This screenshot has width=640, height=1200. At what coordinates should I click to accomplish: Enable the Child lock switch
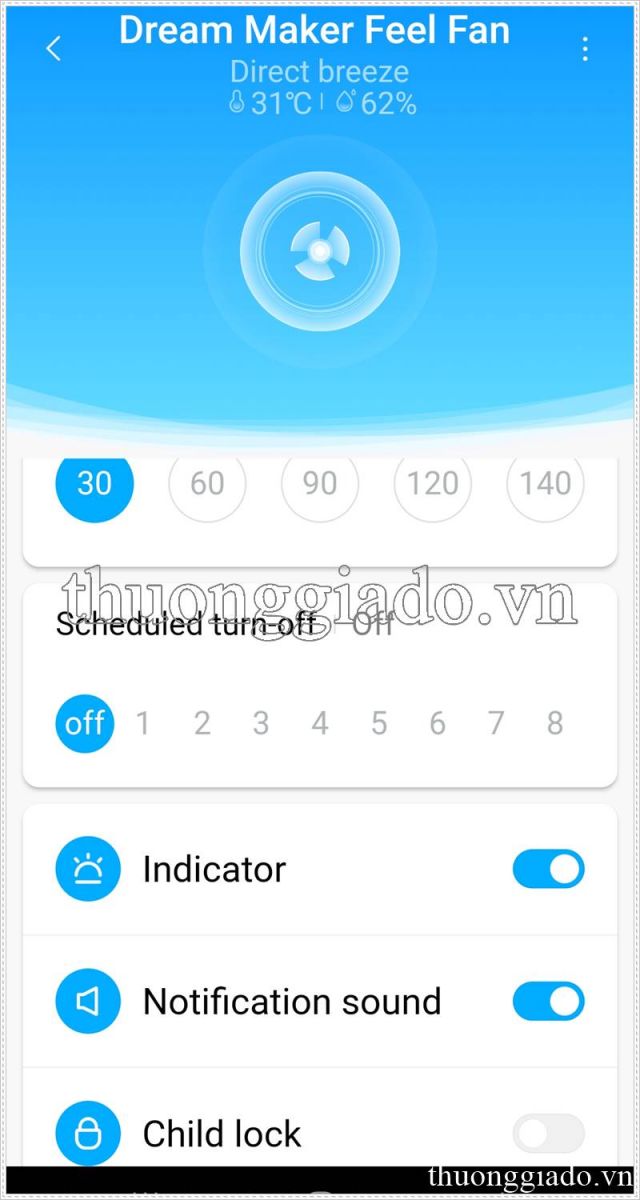[x=549, y=1133]
